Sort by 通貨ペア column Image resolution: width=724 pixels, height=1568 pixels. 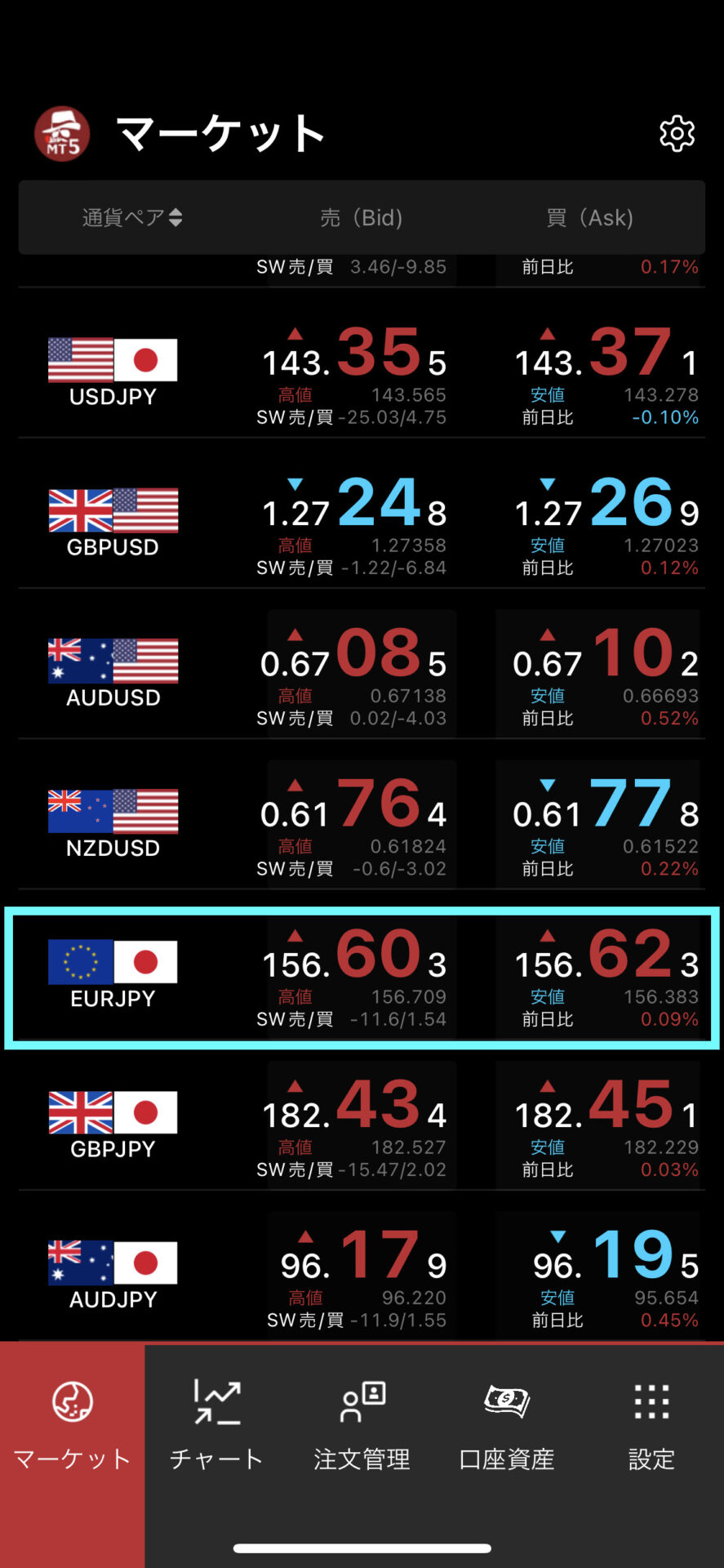[x=132, y=217]
